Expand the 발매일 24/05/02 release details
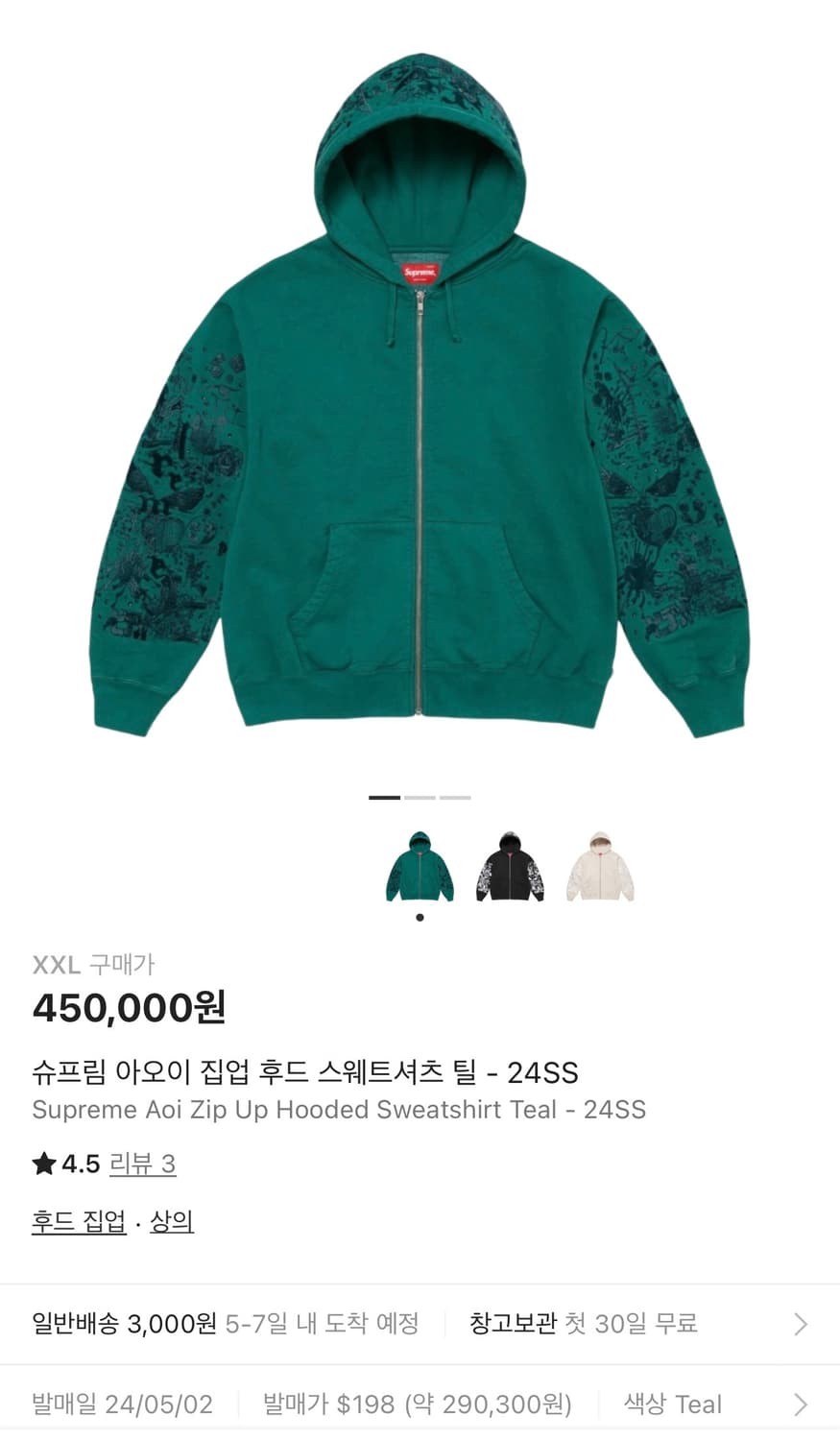This screenshot has height=1440, width=840. point(122,1404)
